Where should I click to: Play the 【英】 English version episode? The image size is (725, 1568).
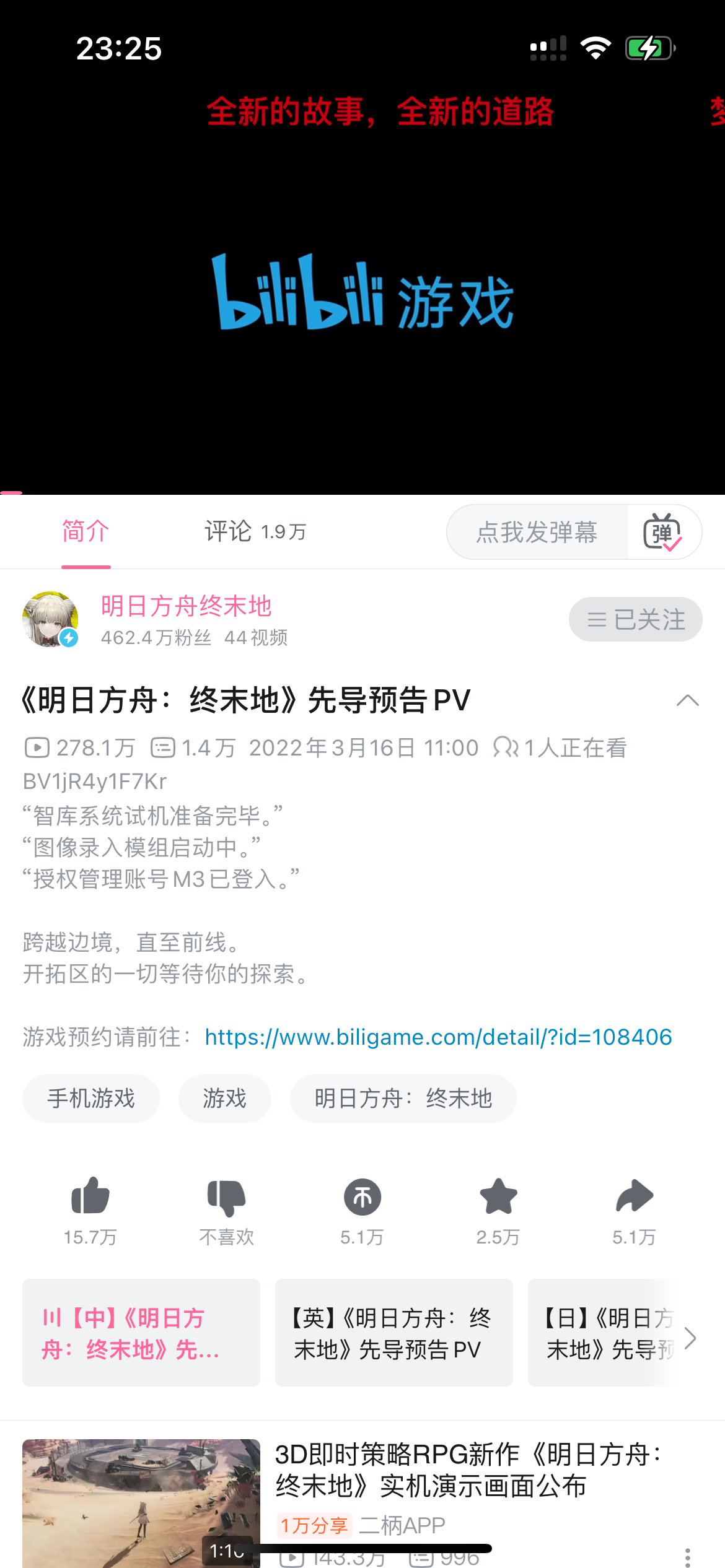(393, 1333)
